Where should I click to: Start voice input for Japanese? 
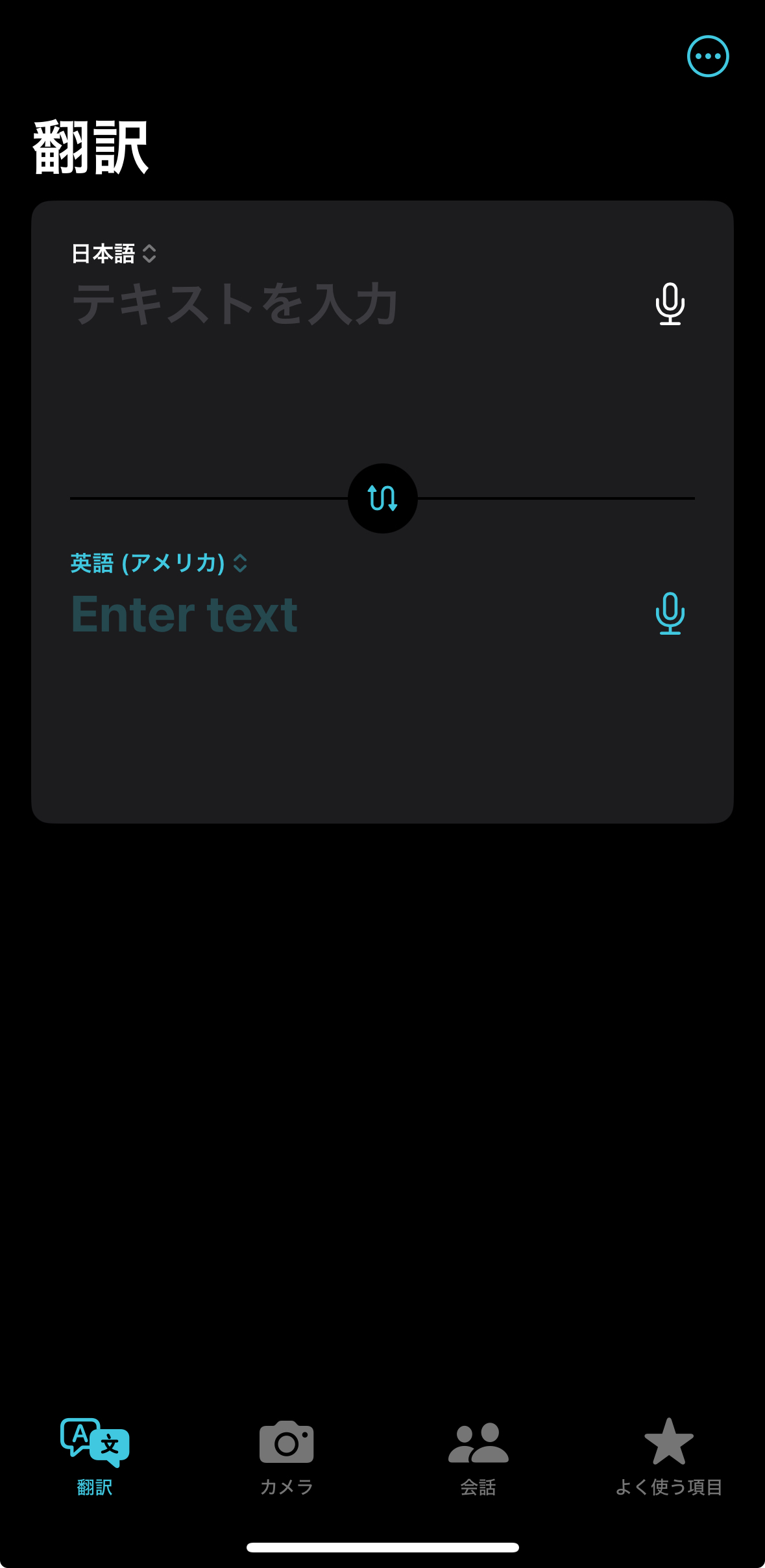tap(670, 304)
